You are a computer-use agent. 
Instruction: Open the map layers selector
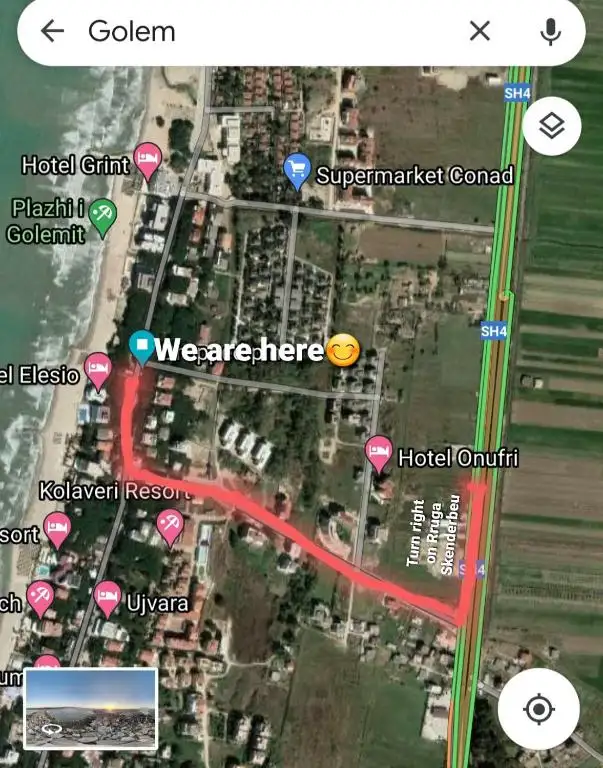552,126
